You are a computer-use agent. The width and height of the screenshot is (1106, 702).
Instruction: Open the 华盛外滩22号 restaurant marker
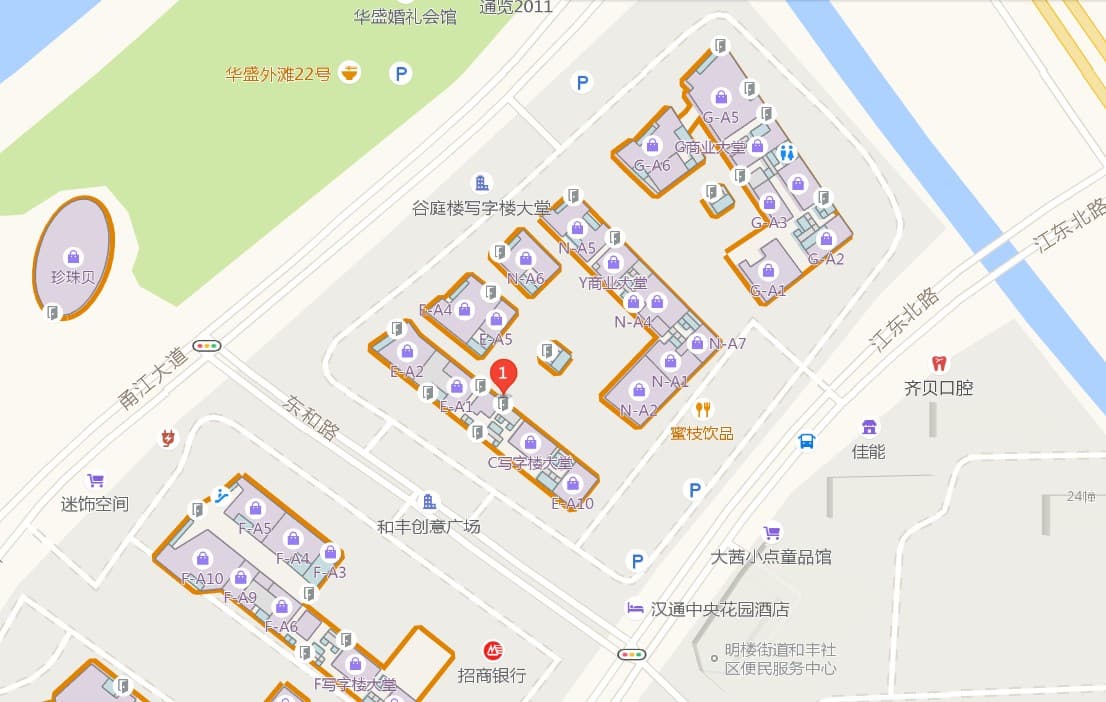point(349,73)
